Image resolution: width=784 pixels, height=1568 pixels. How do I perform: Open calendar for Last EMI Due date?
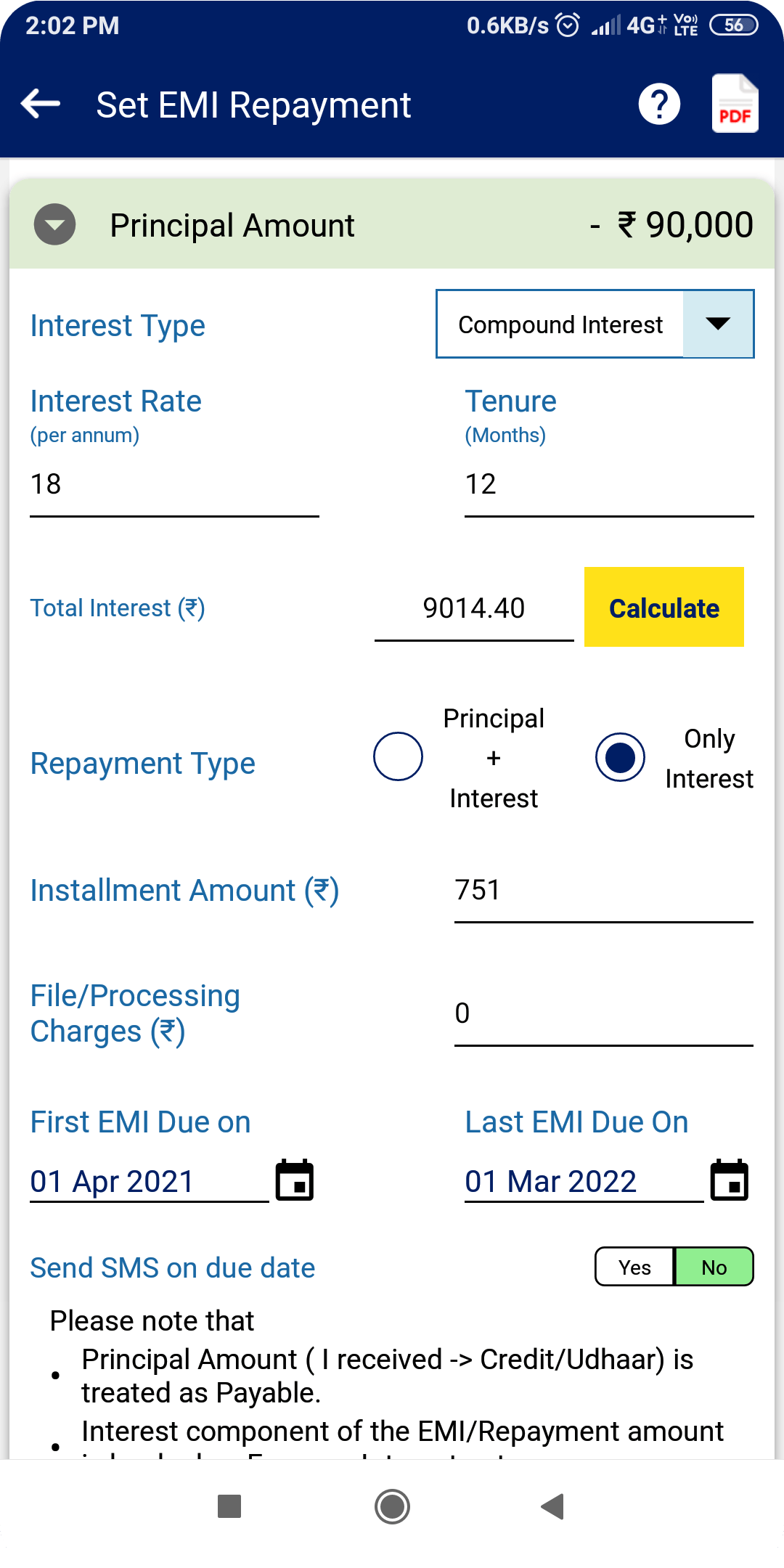pos(730,1180)
